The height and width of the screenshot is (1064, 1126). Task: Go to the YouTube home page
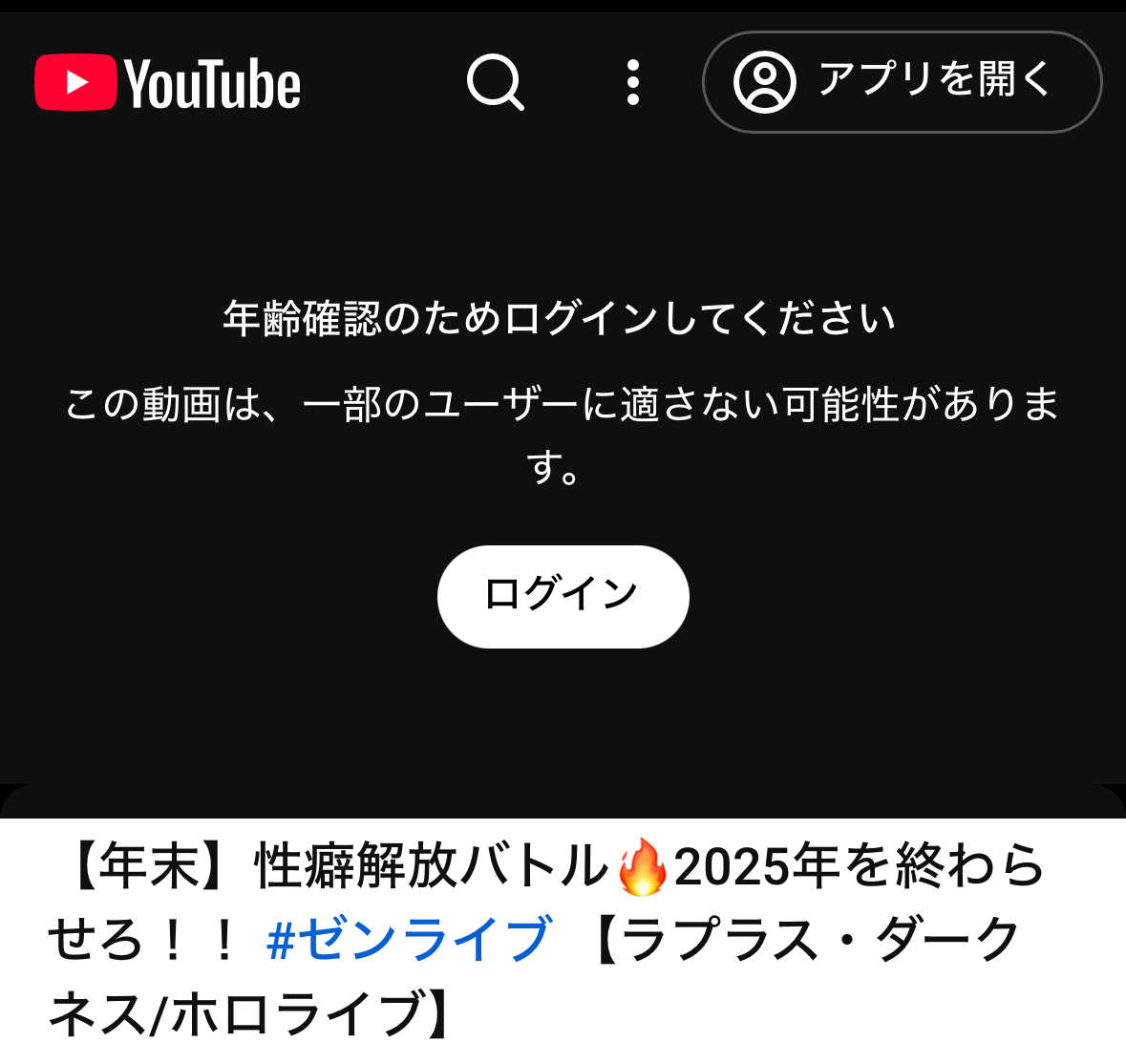tap(168, 83)
